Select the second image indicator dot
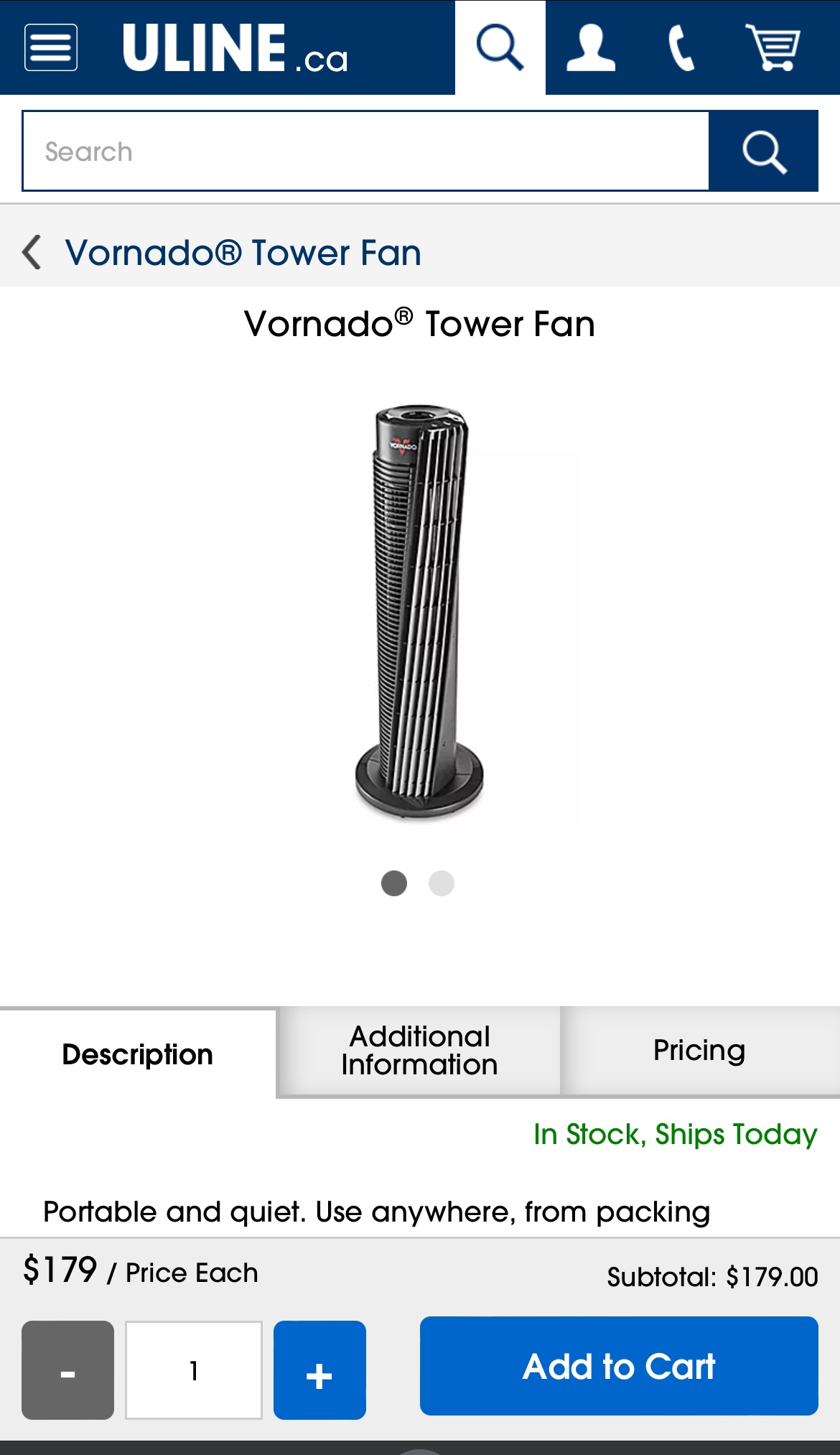The height and width of the screenshot is (1455, 840). click(442, 883)
